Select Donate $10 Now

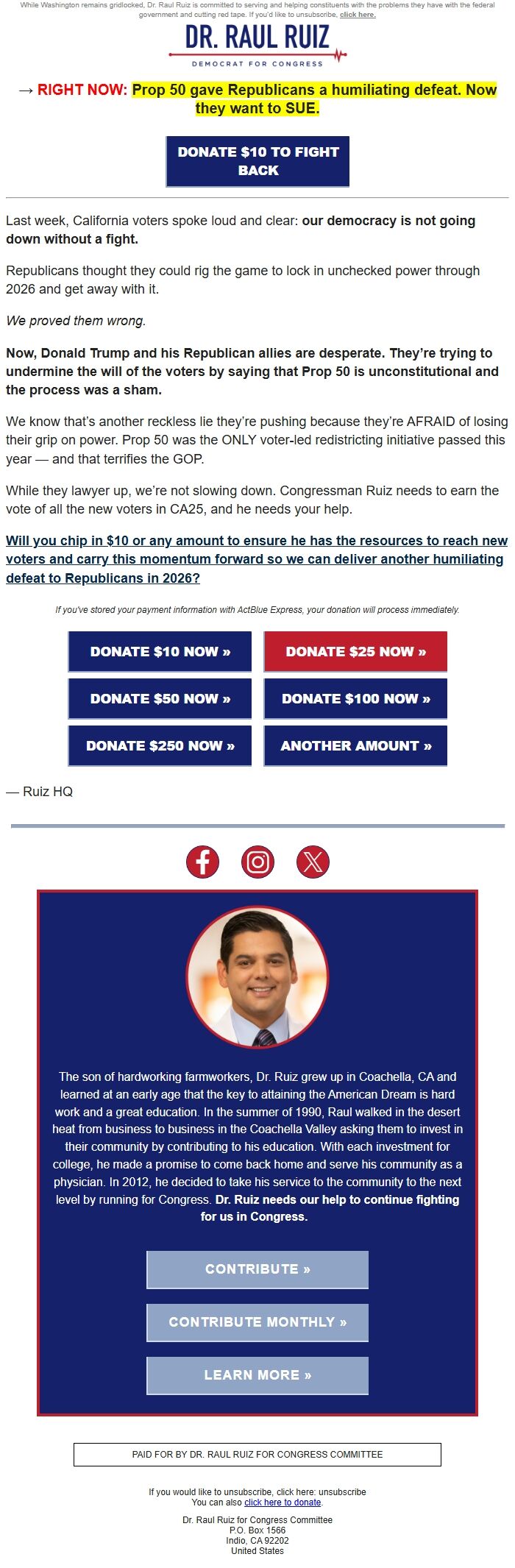point(160,651)
